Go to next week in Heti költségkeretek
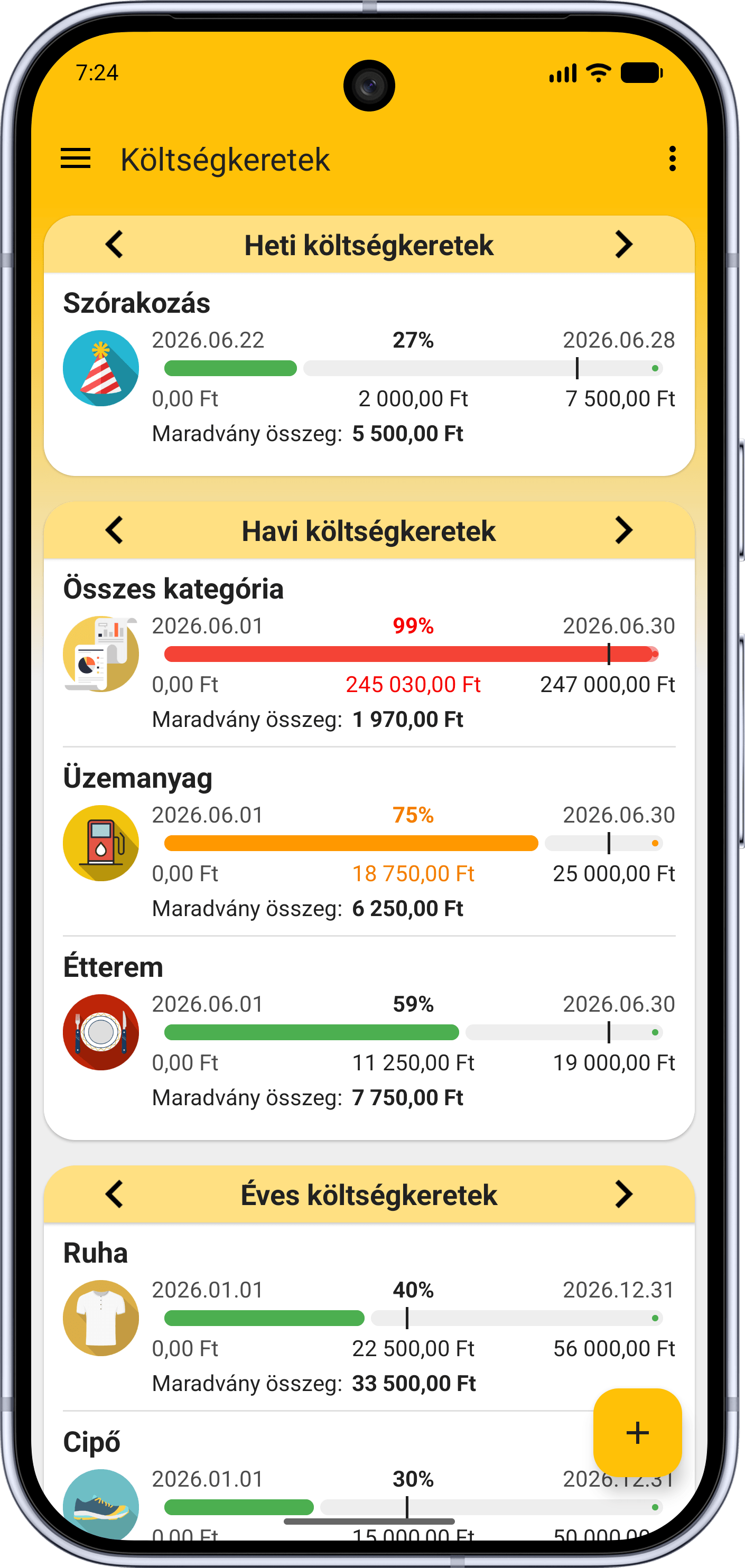The height and width of the screenshot is (1568, 745). pyautogui.click(x=623, y=245)
